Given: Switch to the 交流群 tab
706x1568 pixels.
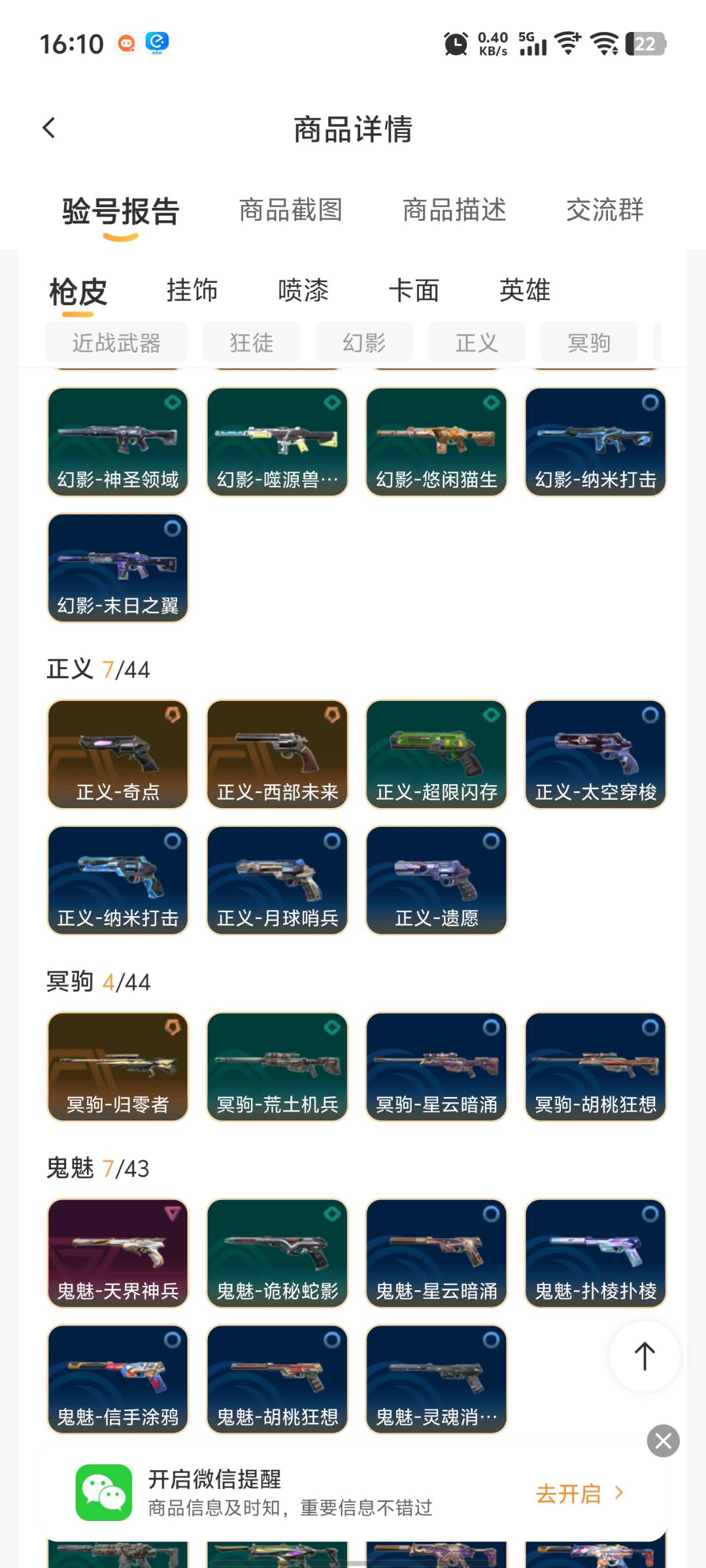Looking at the screenshot, I should 605,210.
